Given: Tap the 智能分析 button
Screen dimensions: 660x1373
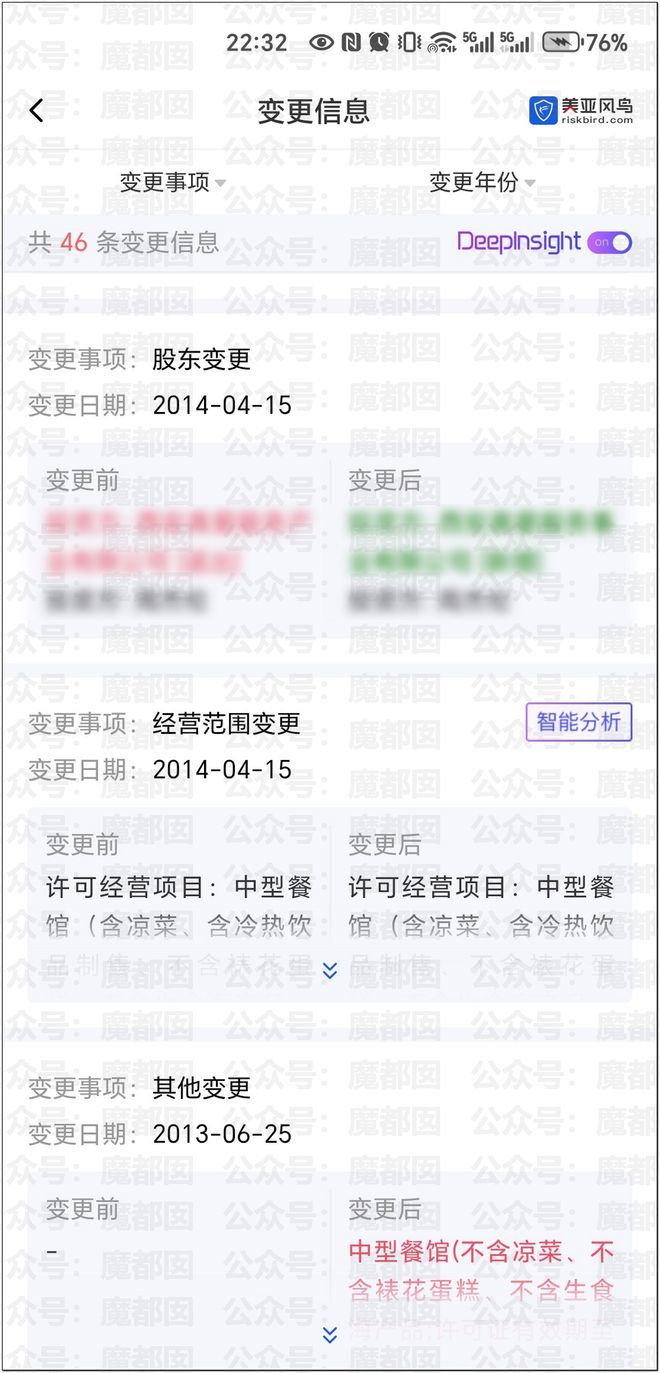Looking at the screenshot, I should coord(579,721).
